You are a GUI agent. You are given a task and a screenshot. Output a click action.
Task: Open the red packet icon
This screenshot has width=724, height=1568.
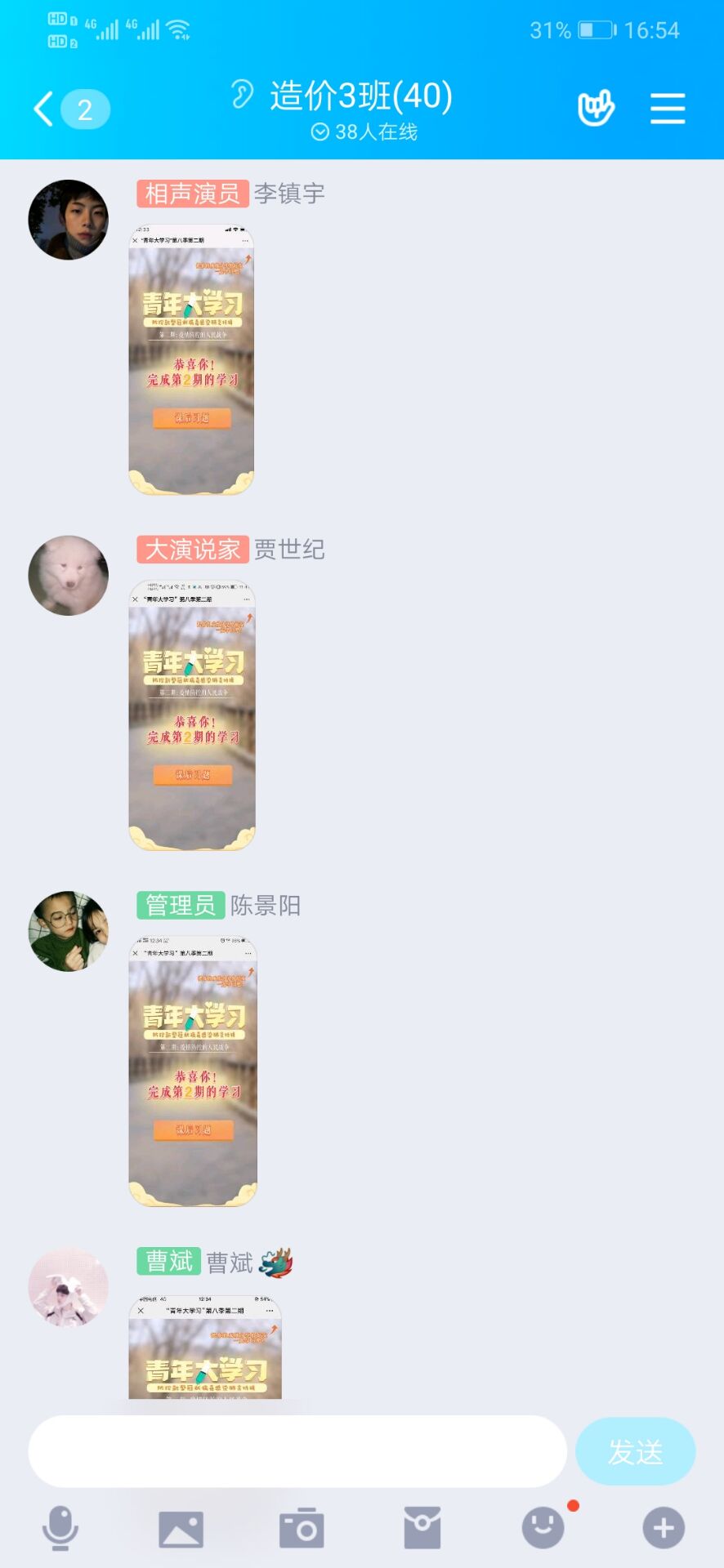[x=422, y=1528]
